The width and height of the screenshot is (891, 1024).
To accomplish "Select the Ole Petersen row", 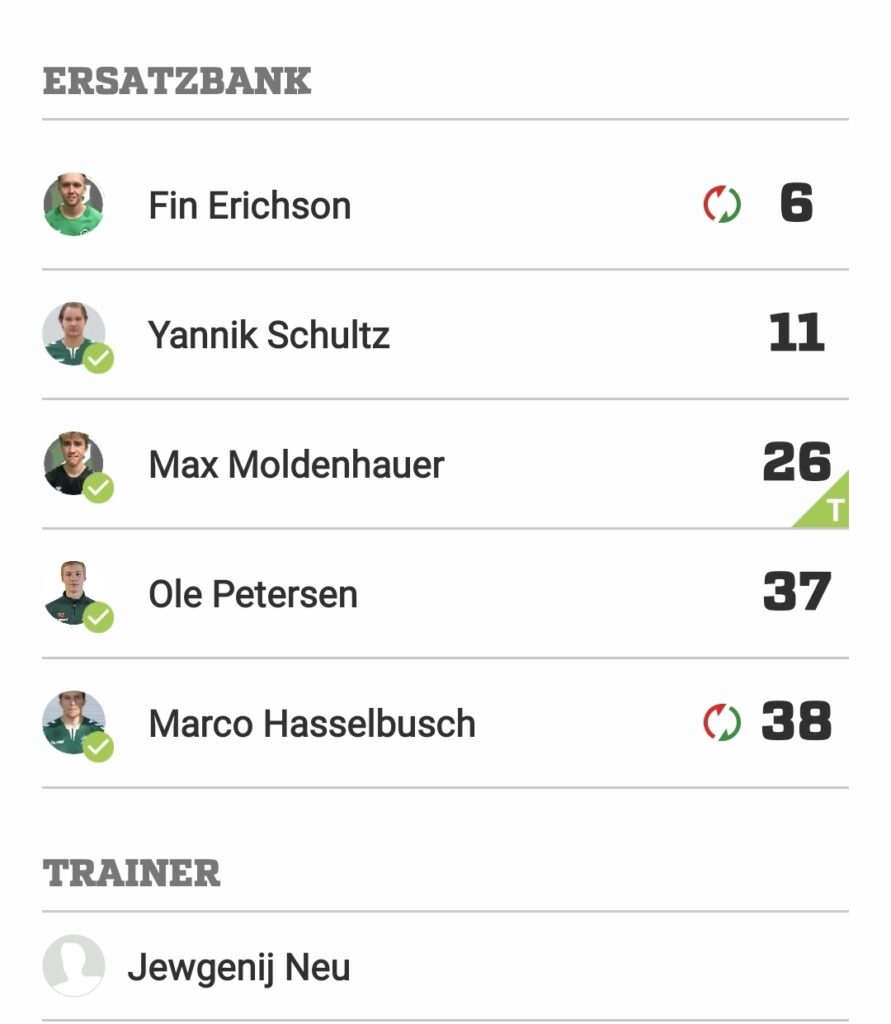I will pyautogui.click(x=253, y=594).
